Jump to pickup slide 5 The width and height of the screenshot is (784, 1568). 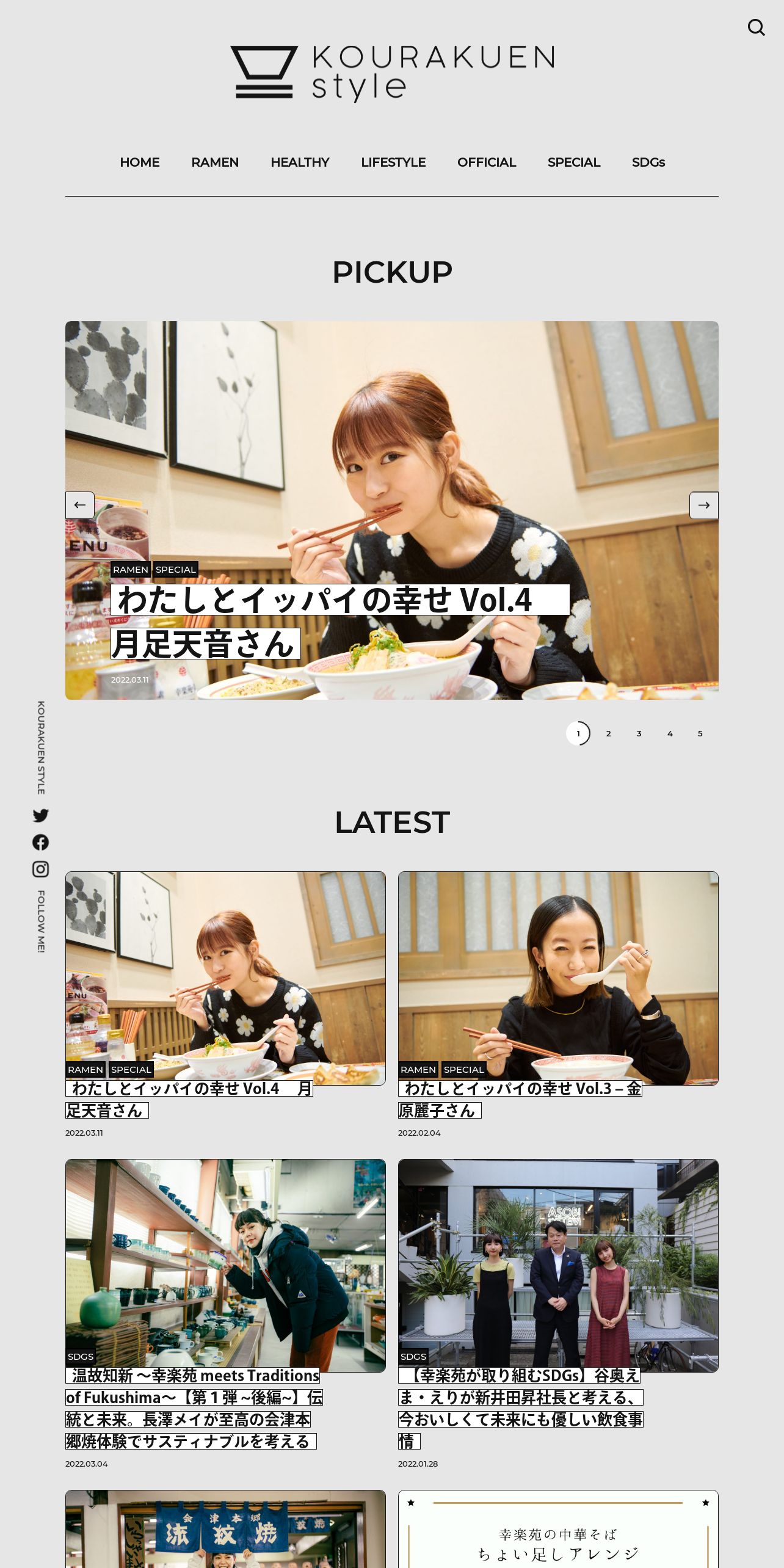tap(700, 733)
